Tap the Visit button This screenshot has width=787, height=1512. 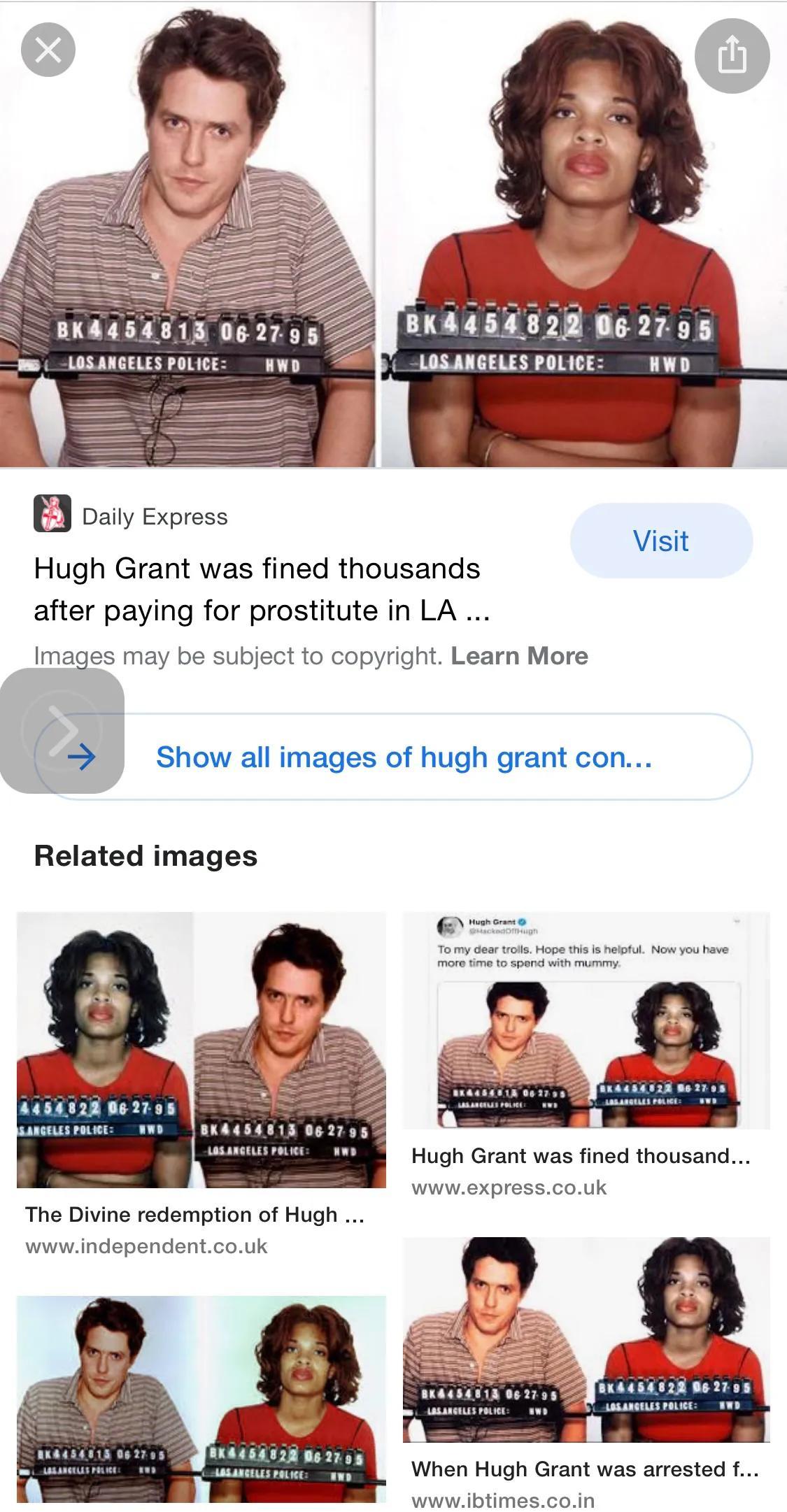661,541
